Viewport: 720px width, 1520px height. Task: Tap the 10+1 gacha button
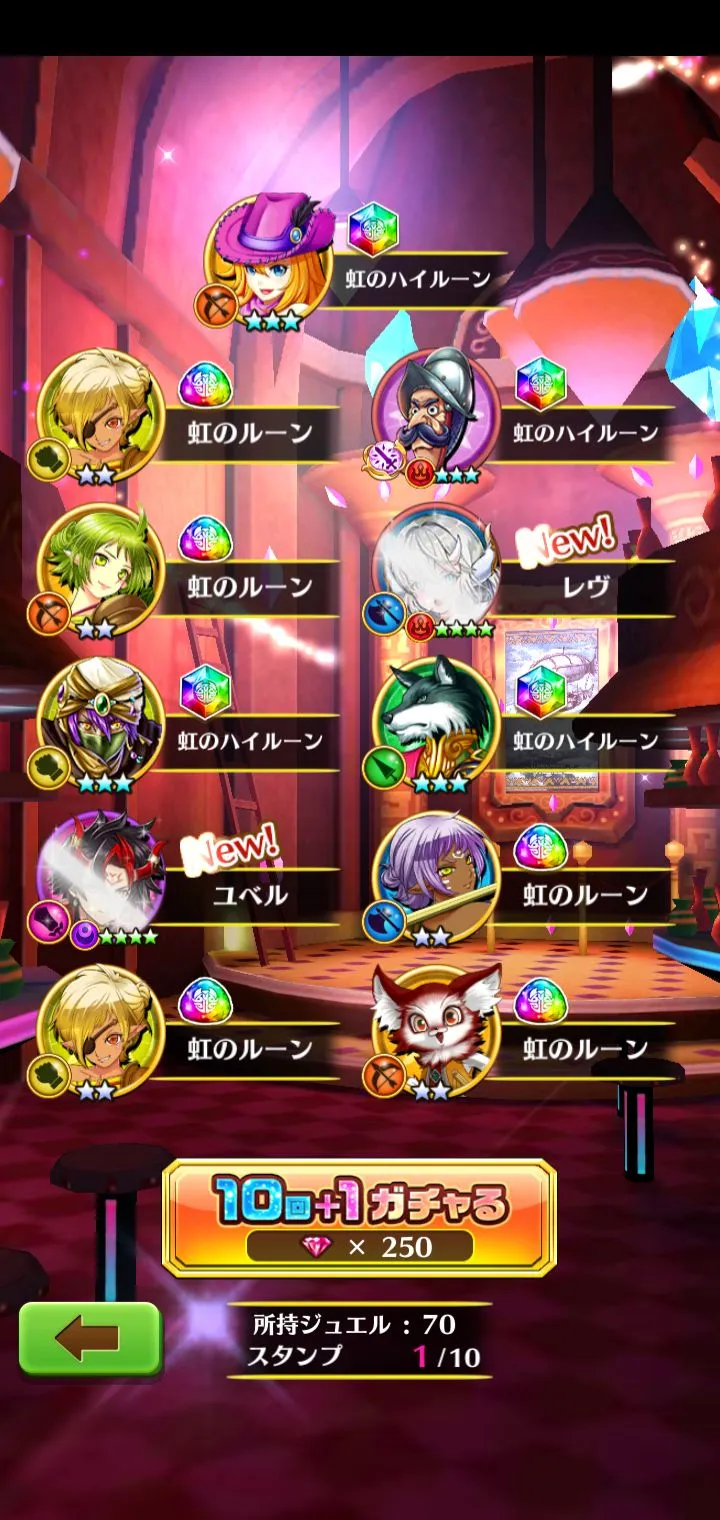pyautogui.click(x=359, y=1216)
